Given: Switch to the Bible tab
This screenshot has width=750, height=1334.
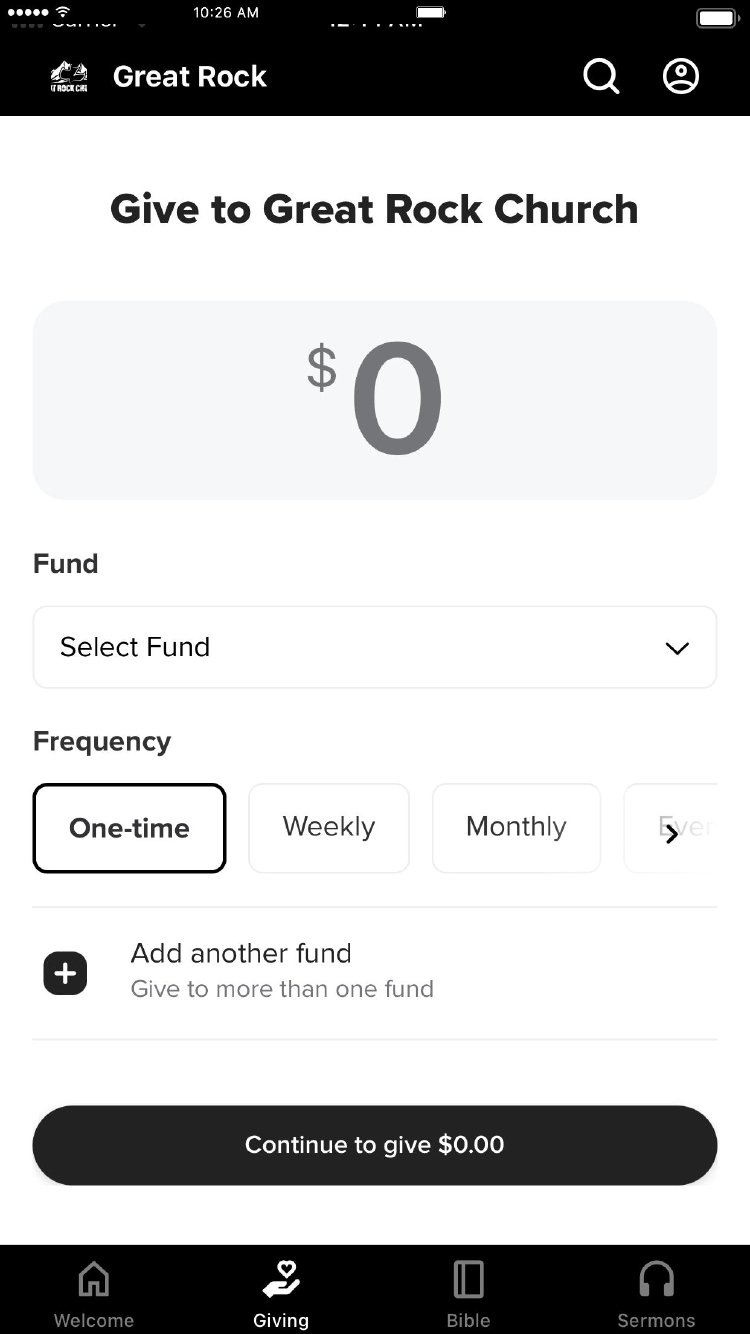Looking at the screenshot, I should click(x=468, y=1294).
